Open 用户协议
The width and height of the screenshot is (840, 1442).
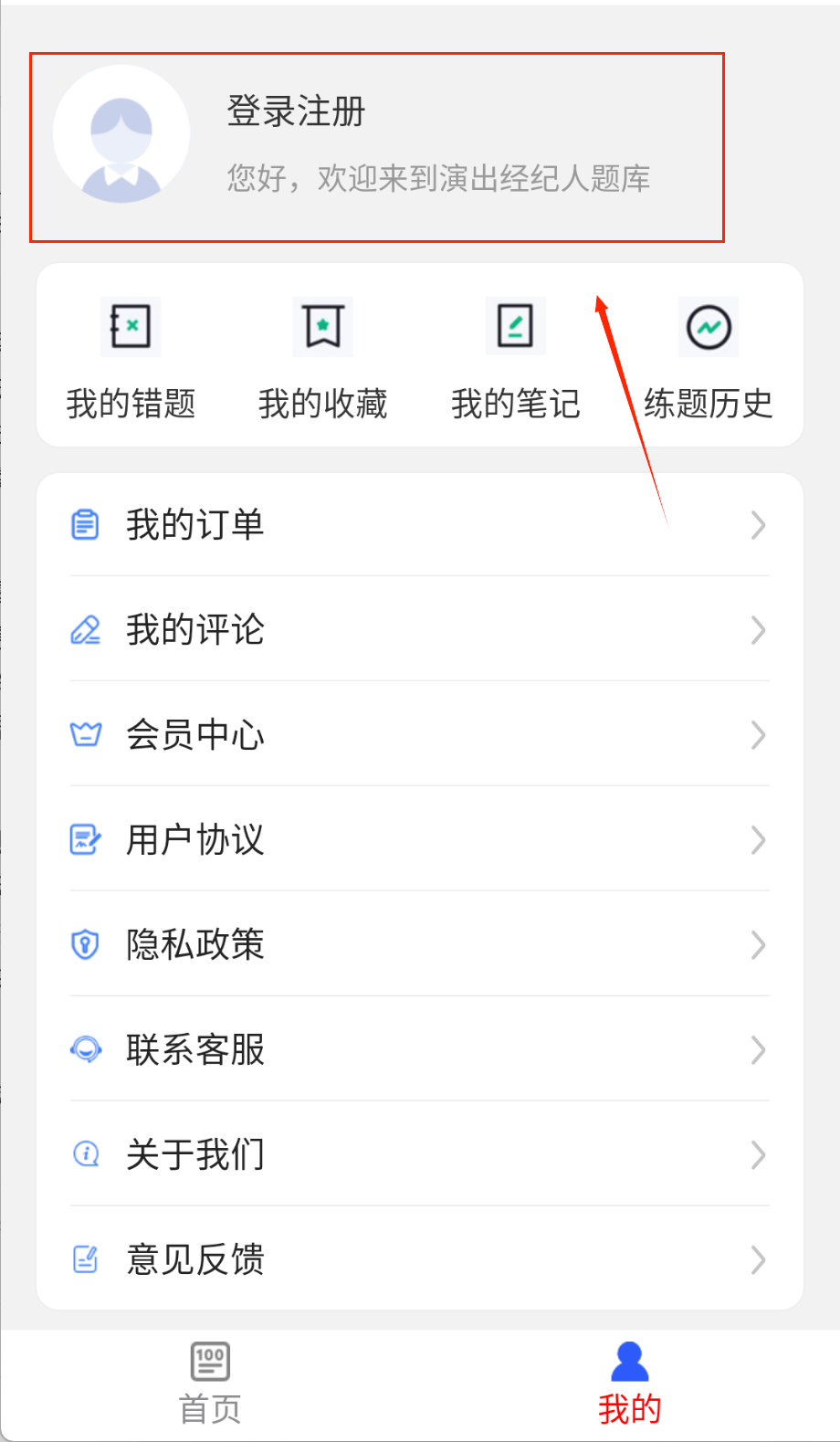pos(419,840)
